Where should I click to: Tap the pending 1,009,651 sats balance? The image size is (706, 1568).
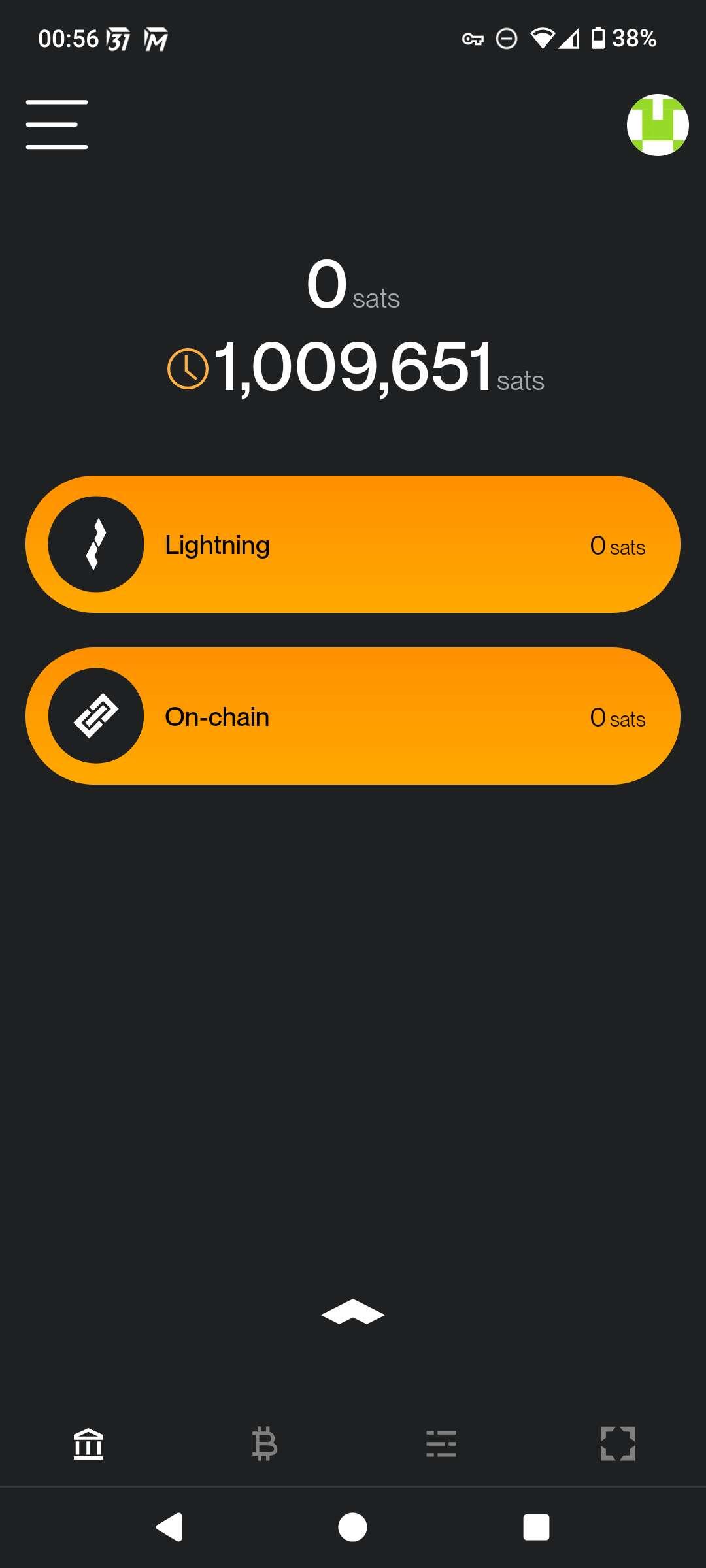[x=356, y=368]
